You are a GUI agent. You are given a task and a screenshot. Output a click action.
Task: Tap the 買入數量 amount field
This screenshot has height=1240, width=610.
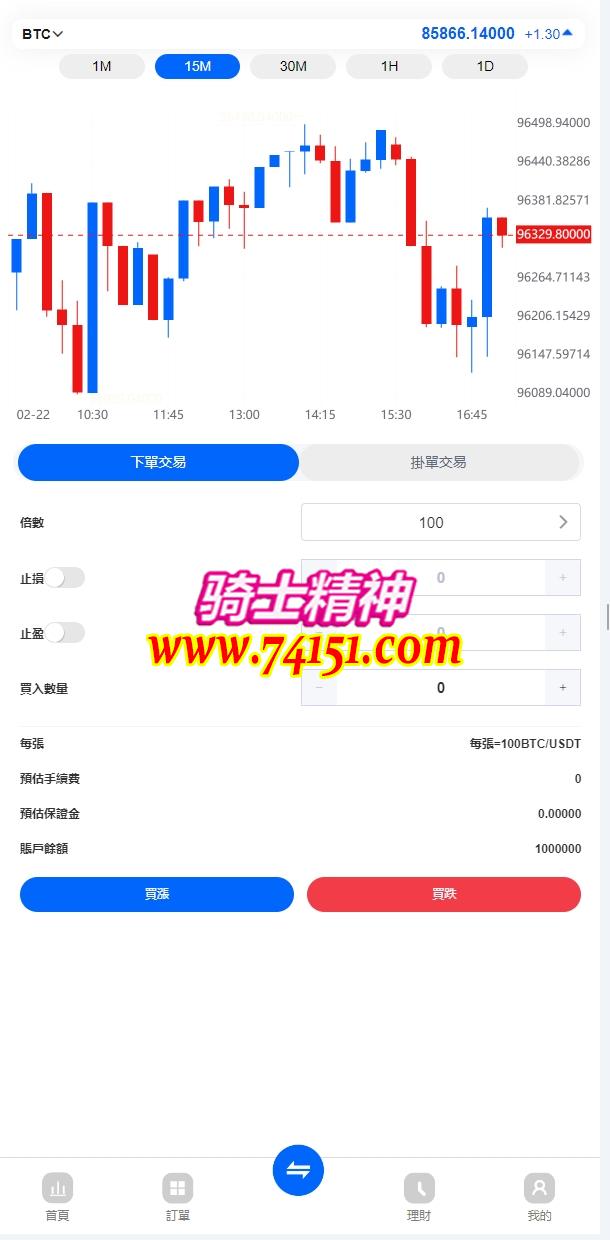(440, 687)
